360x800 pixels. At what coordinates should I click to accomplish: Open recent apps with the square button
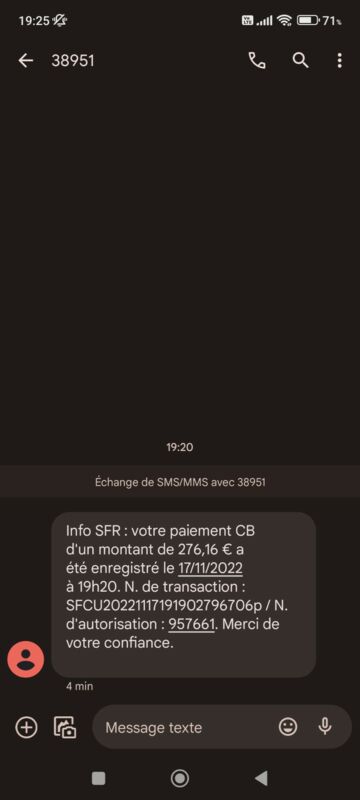point(98,778)
